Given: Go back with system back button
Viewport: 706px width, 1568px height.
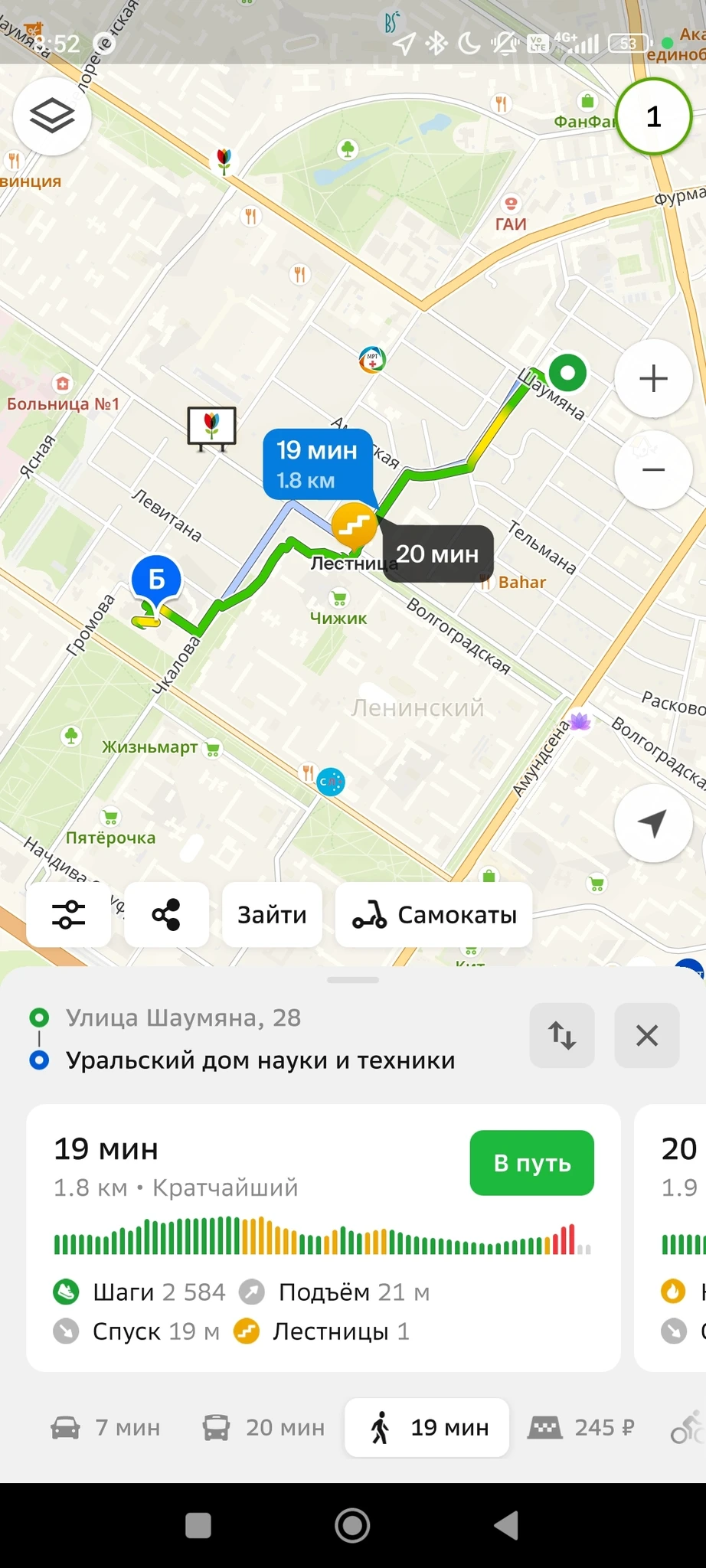Looking at the screenshot, I should coord(506,1525).
